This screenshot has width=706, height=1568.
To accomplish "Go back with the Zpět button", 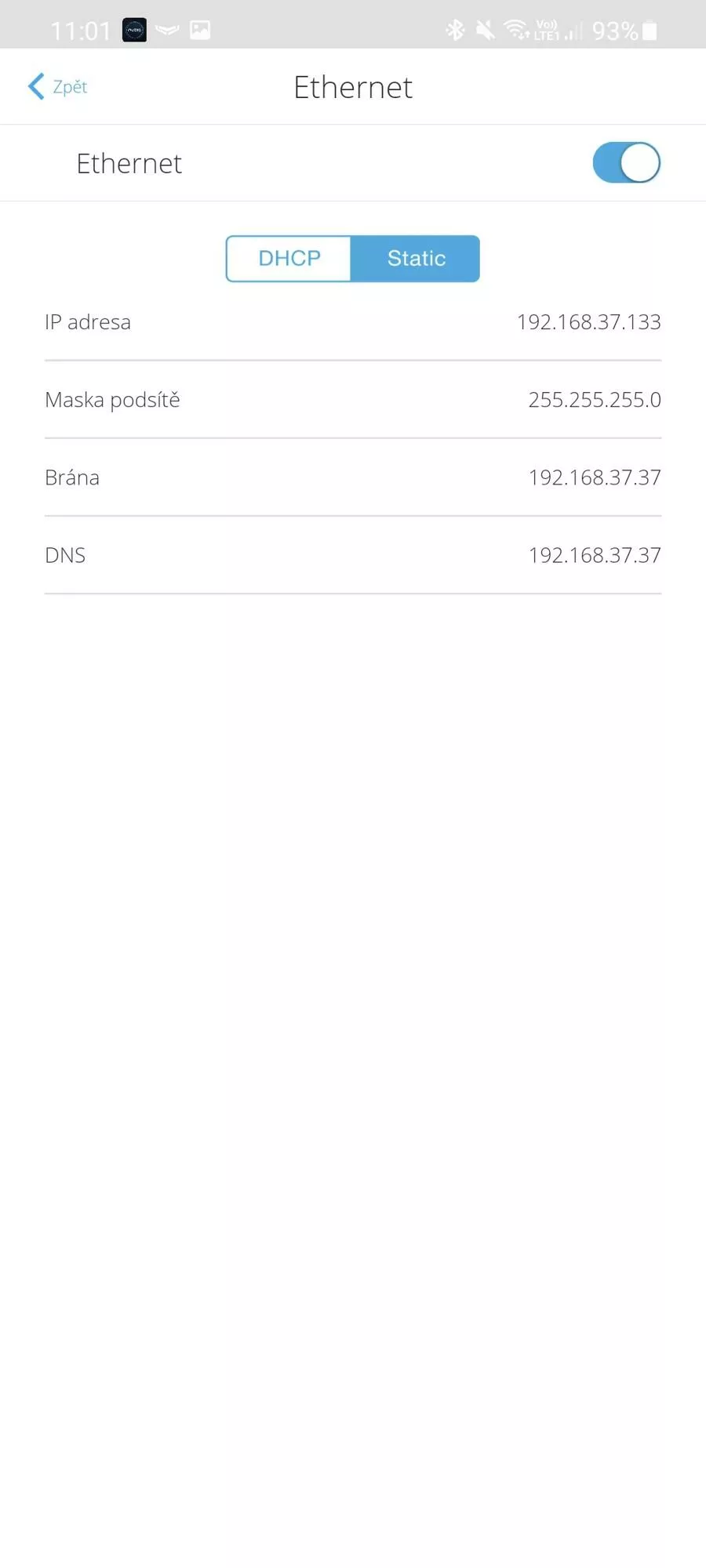I will point(57,86).
